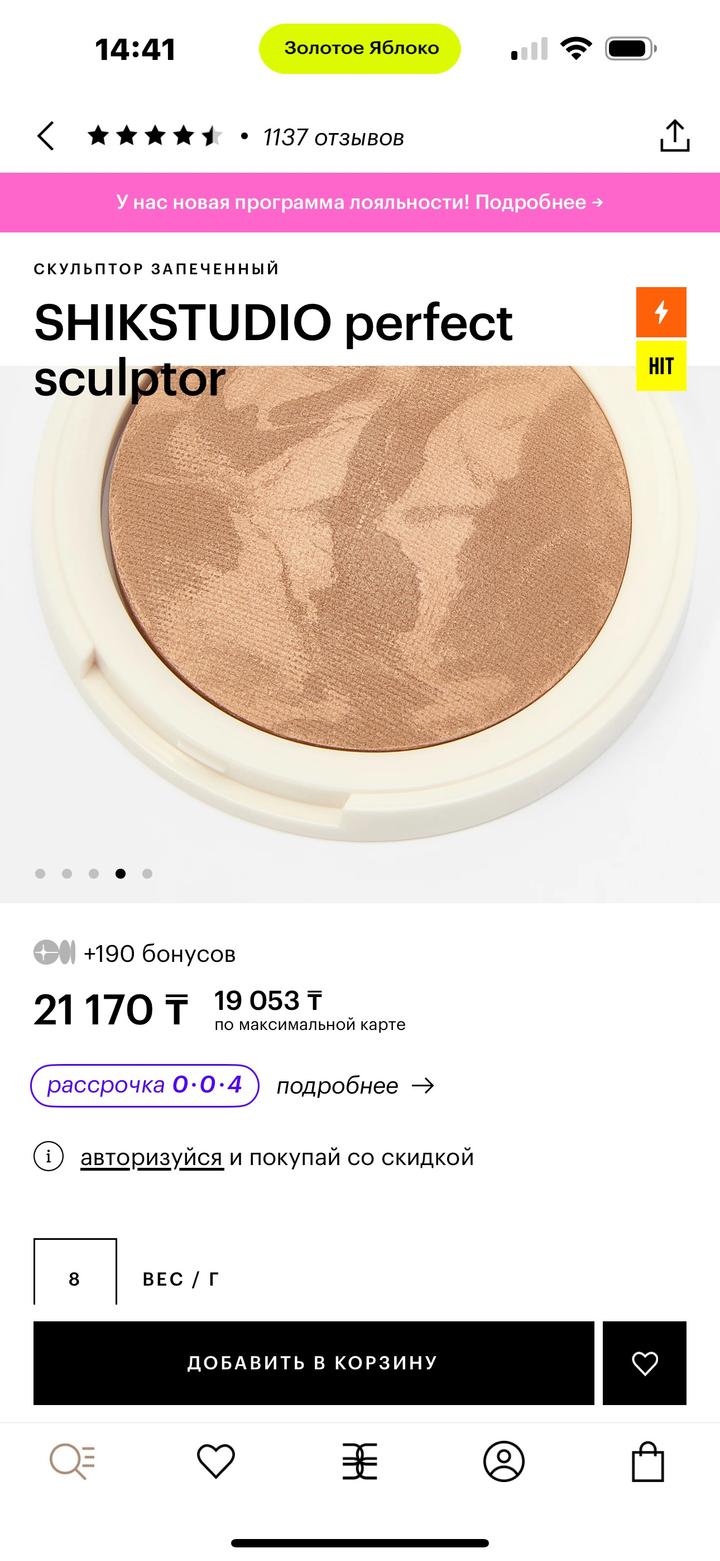The height and width of the screenshot is (1561, 720).
Task: Switch to the profile tab
Action: click(x=504, y=1462)
